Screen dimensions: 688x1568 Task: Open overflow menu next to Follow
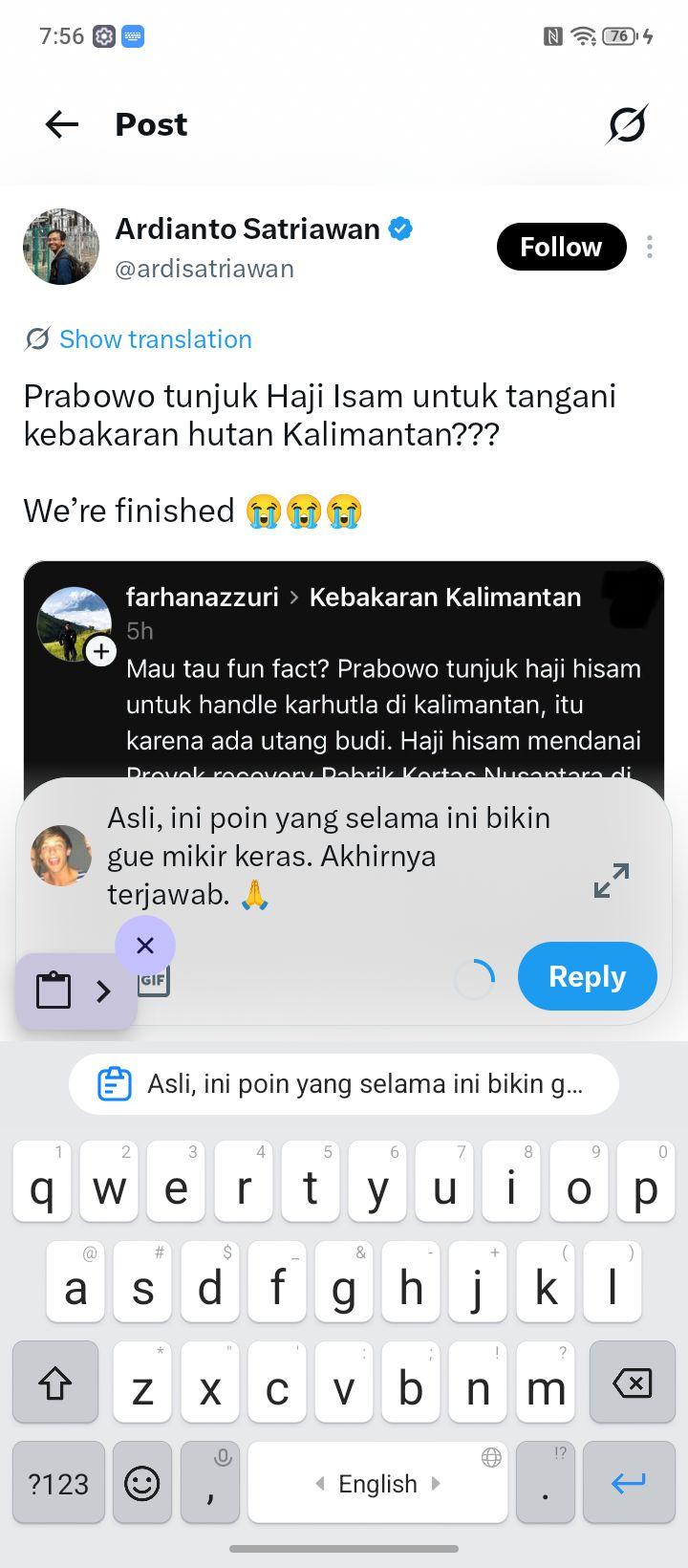pos(650,247)
